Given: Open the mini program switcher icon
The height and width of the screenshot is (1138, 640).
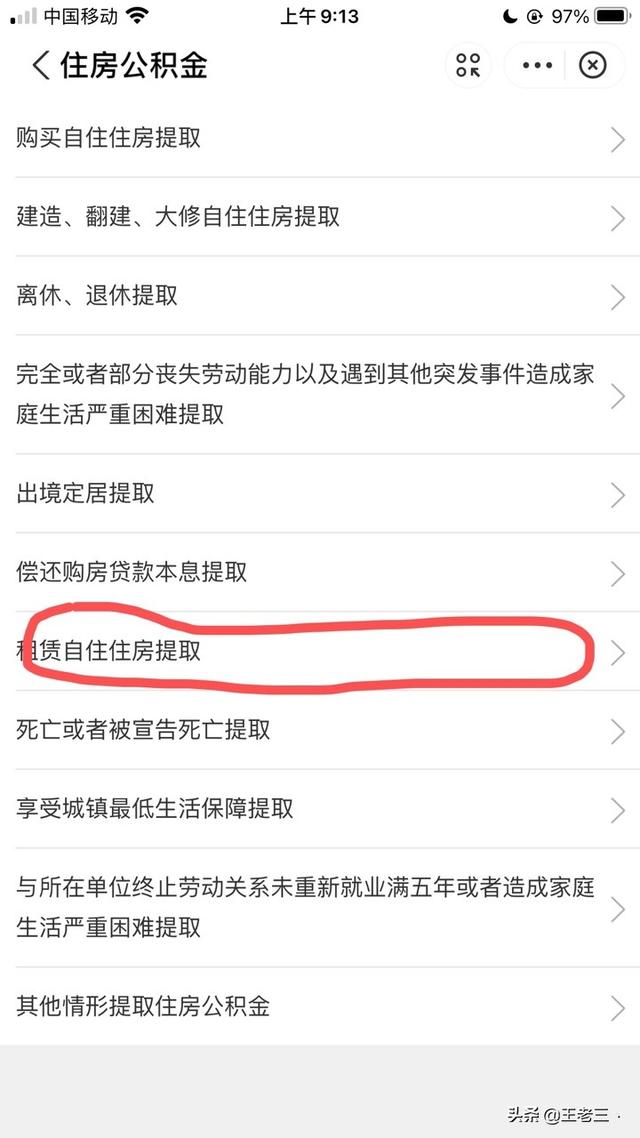Looking at the screenshot, I should [x=468, y=66].
